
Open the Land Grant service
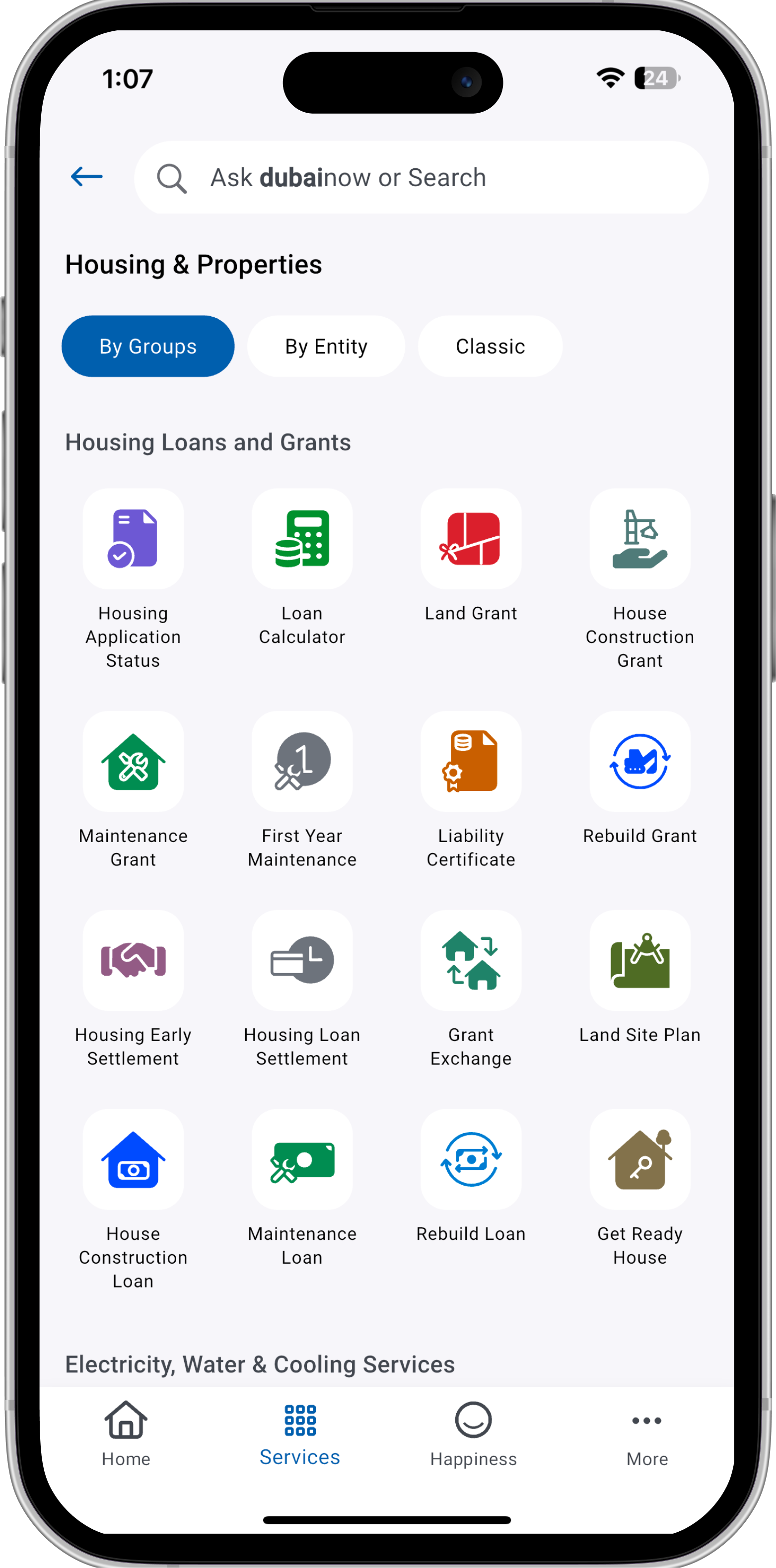(x=471, y=539)
